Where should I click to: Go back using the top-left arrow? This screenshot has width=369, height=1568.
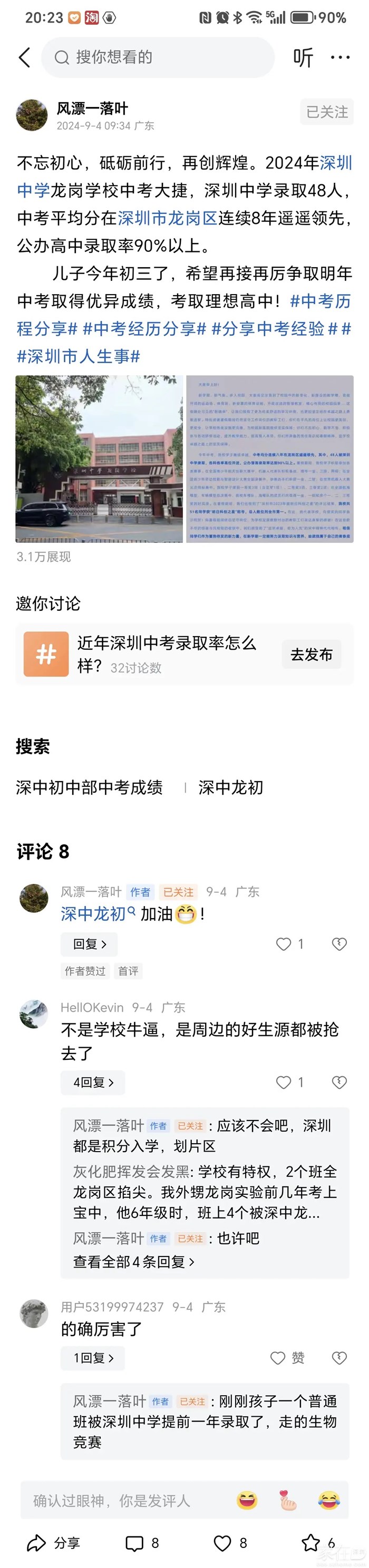(24, 57)
